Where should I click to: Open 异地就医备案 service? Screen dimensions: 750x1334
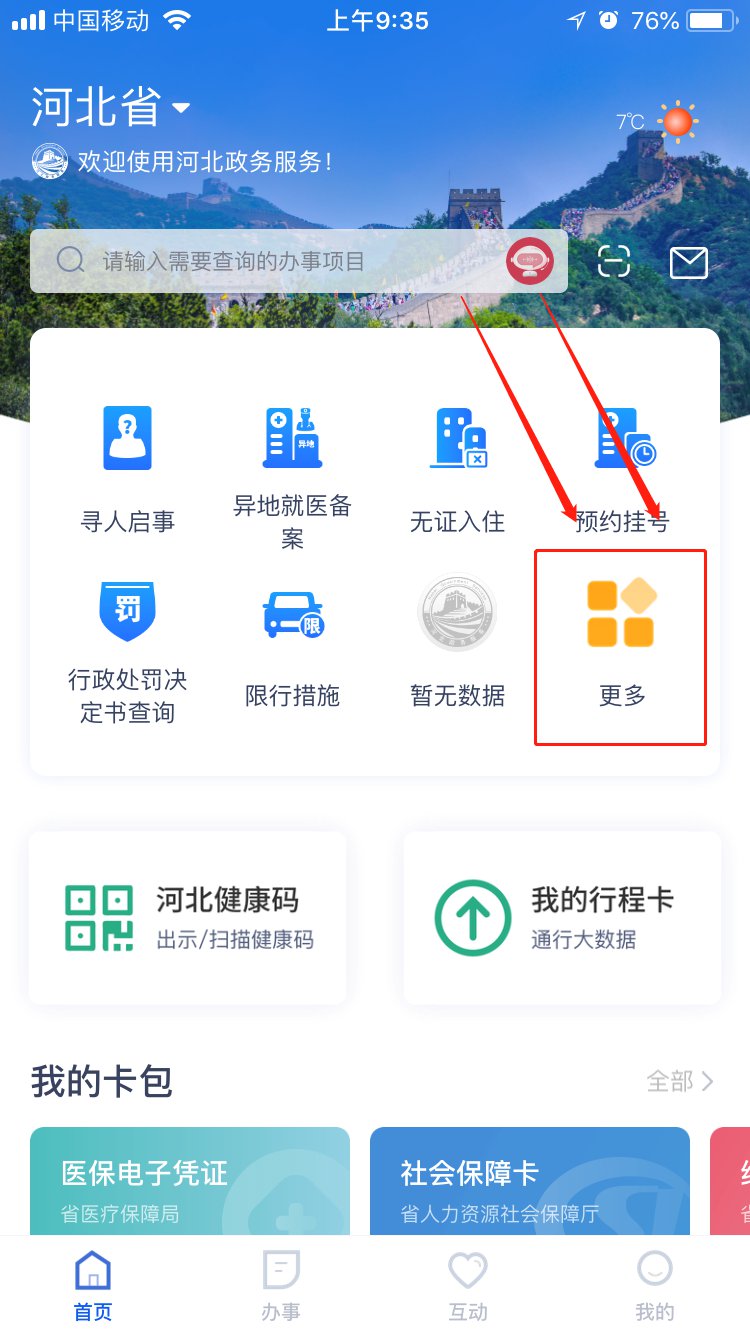point(292,476)
